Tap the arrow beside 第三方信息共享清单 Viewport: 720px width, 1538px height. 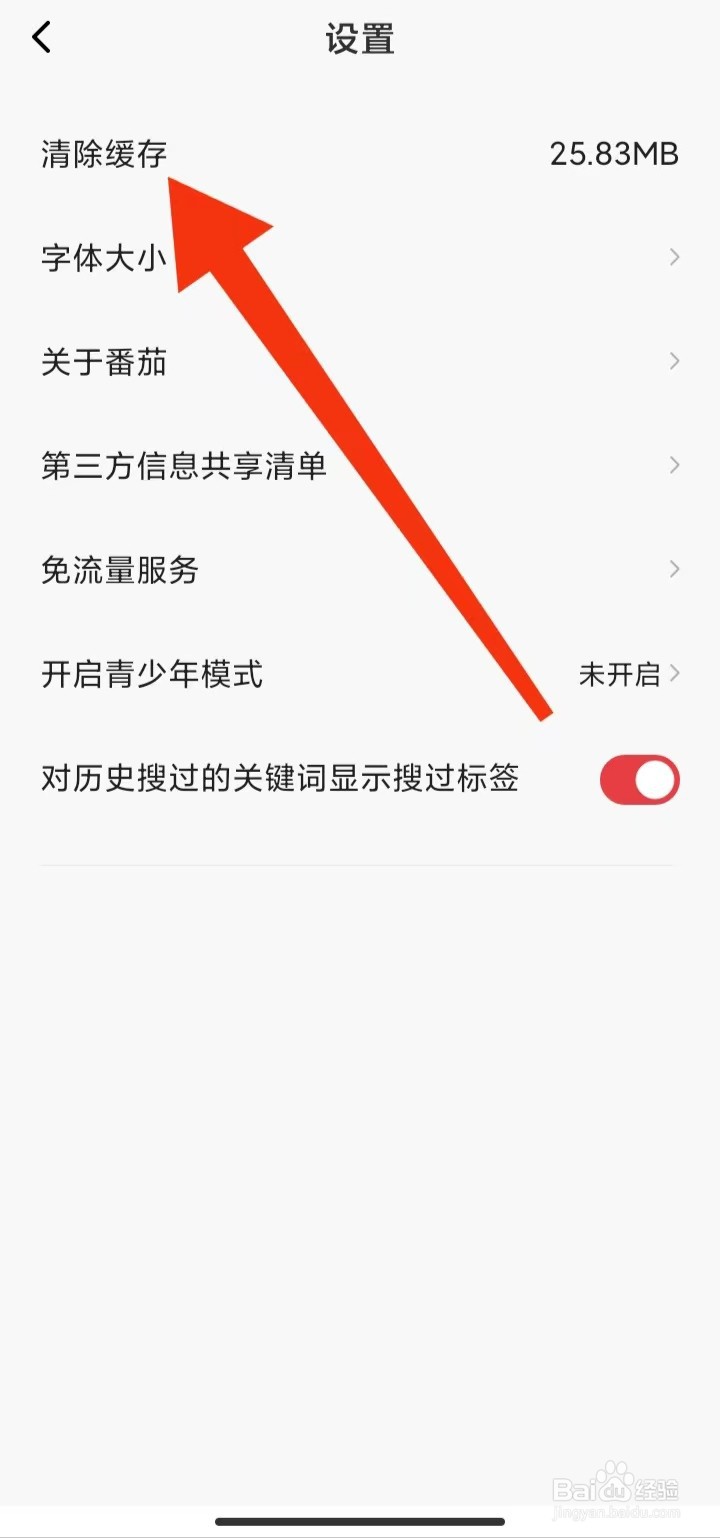pos(672,466)
